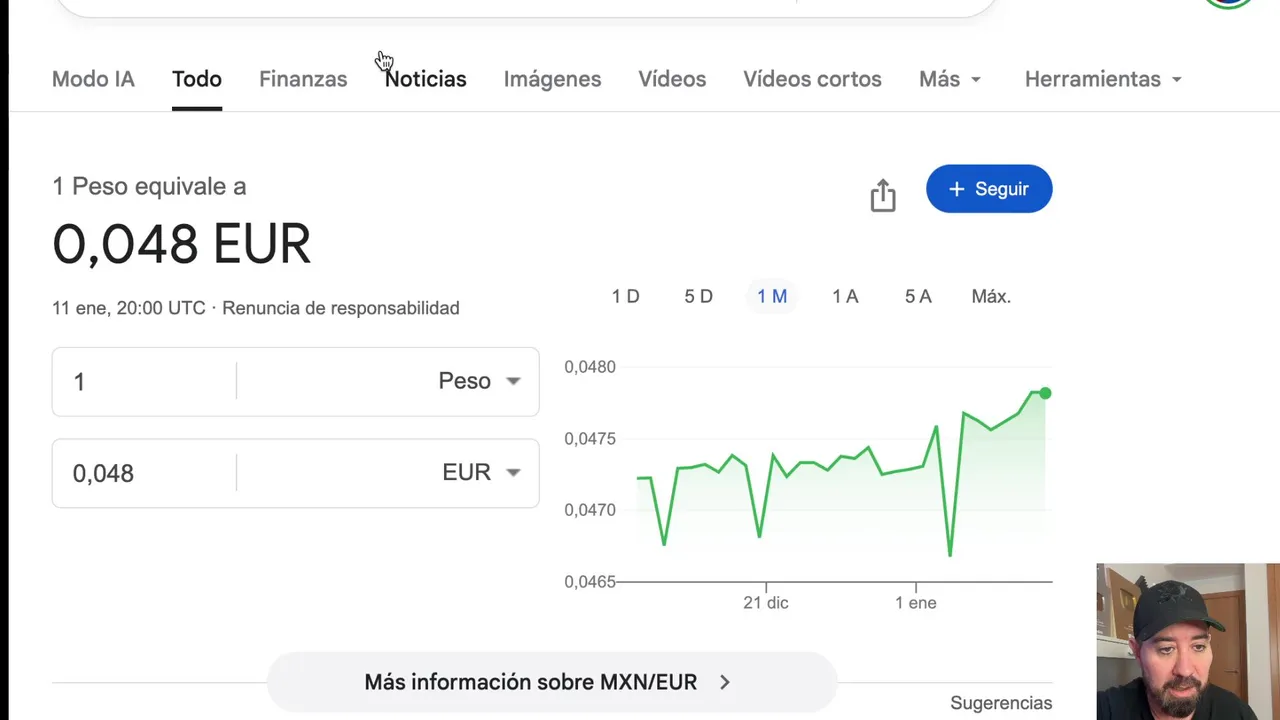Tap the Seguir button
The width and height of the screenshot is (1280, 720).
pyautogui.click(x=989, y=189)
